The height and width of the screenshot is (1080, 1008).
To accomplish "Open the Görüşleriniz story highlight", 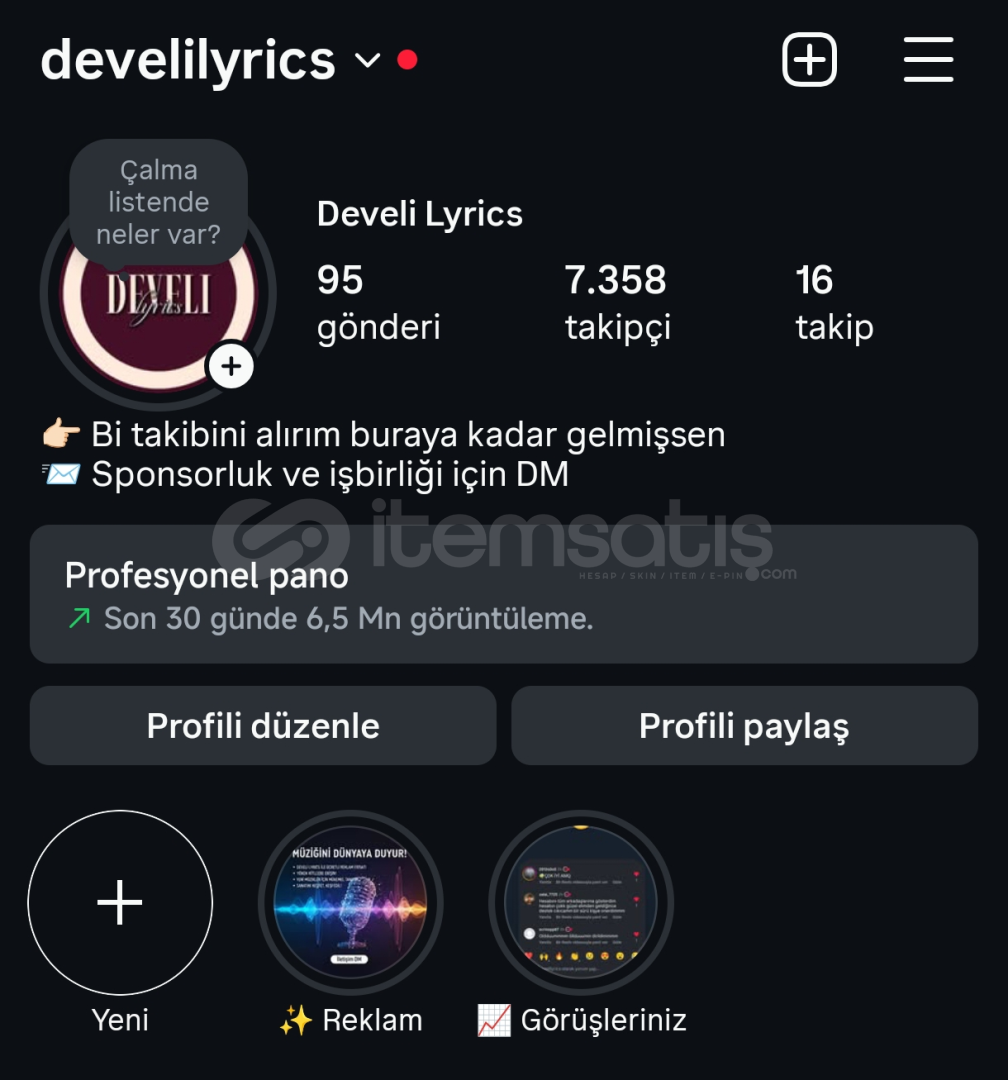I will pyautogui.click(x=581, y=903).
